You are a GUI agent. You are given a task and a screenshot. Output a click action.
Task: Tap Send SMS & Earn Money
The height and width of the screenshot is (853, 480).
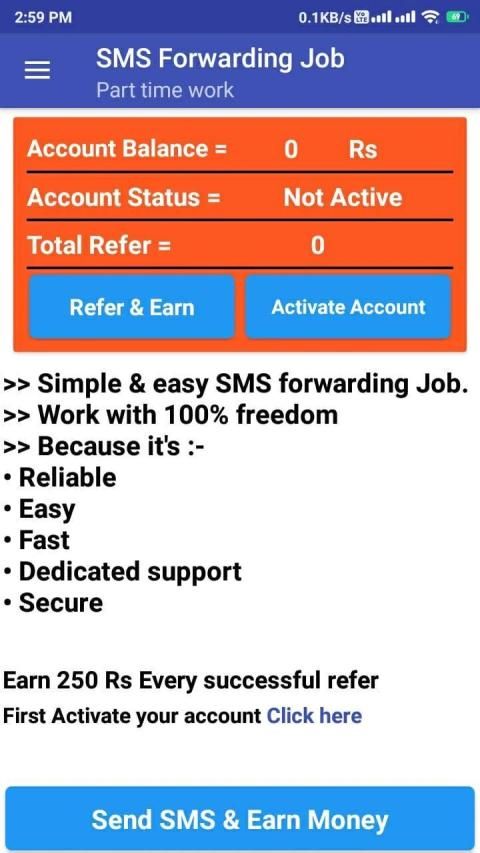tap(240, 819)
